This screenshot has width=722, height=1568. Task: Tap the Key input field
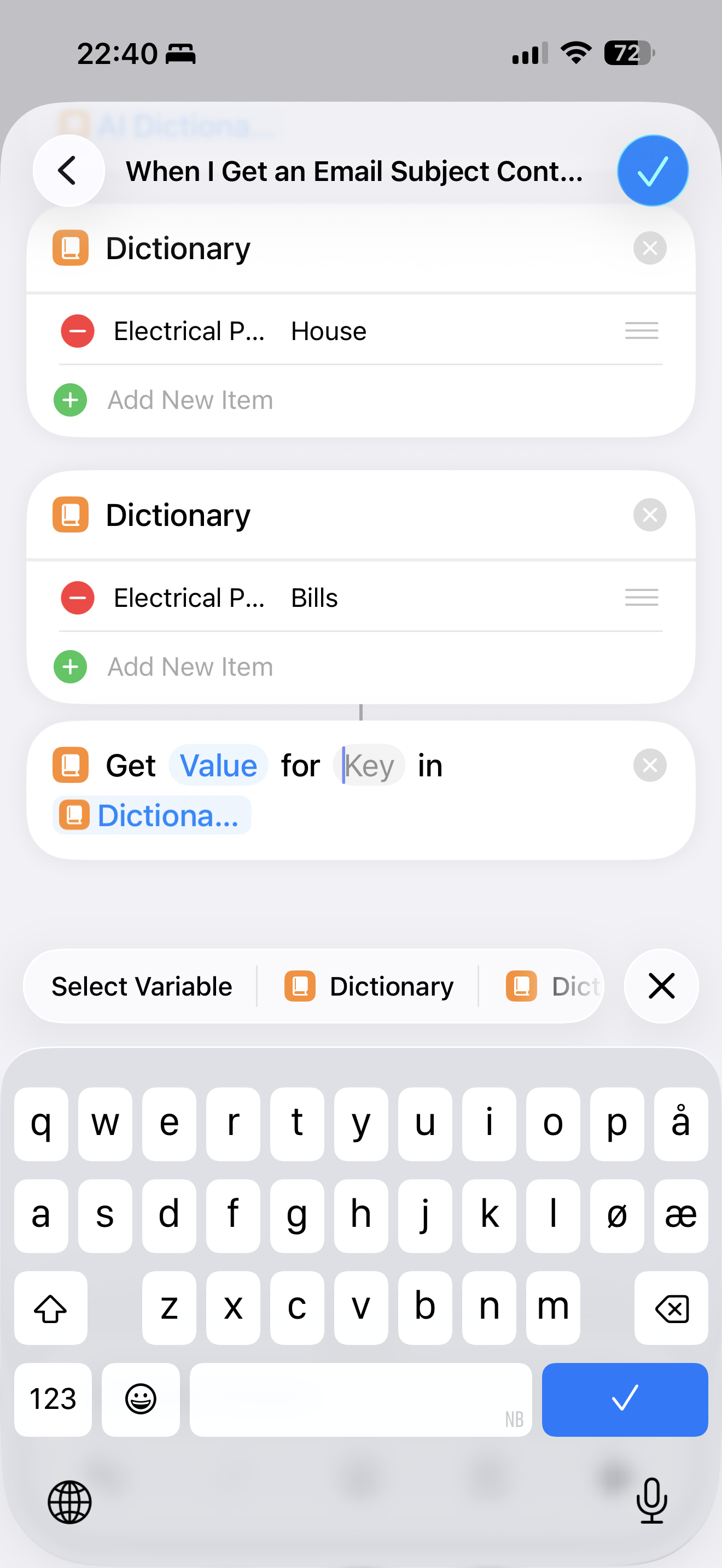[x=369, y=765]
